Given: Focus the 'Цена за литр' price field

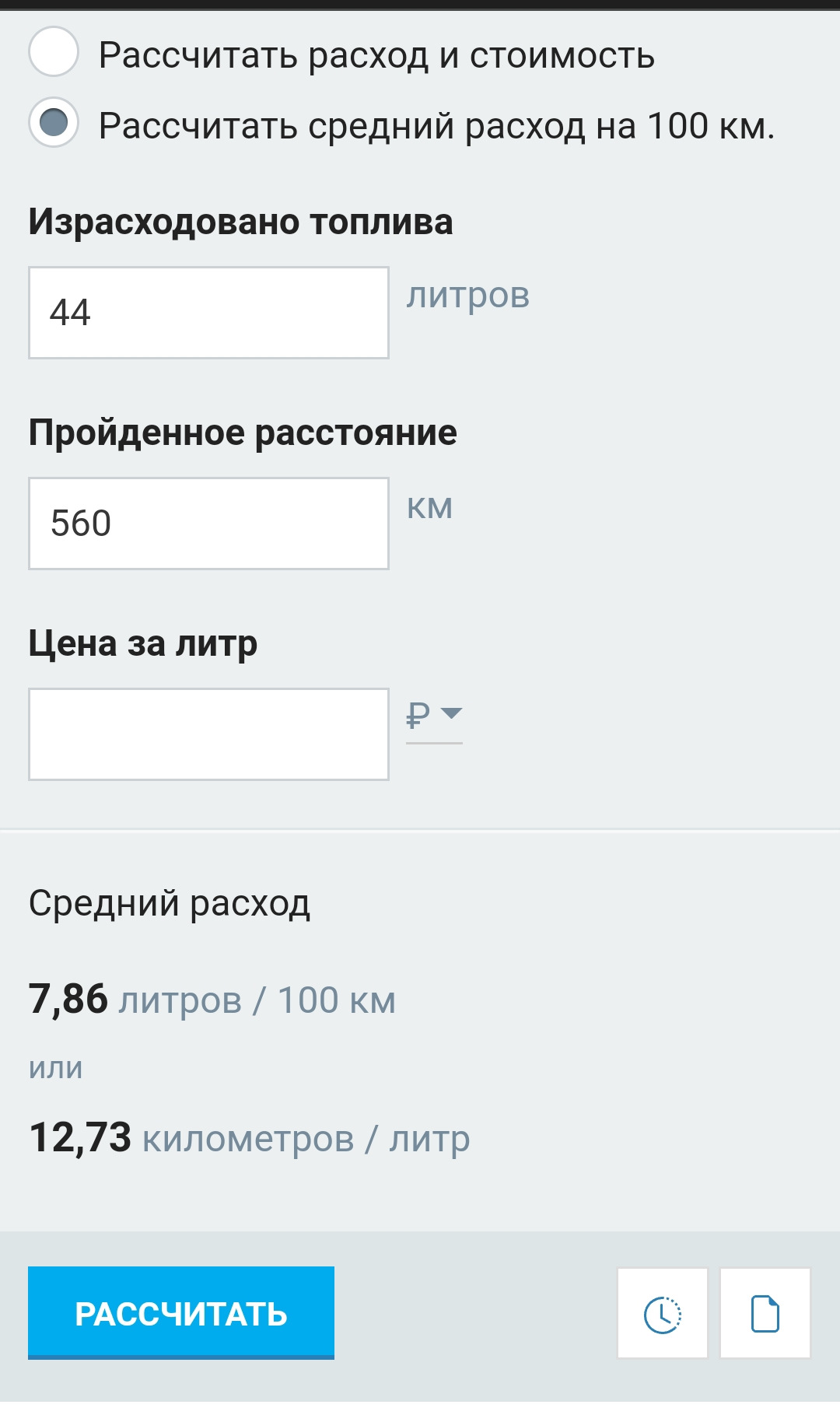Looking at the screenshot, I should click(x=208, y=734).
